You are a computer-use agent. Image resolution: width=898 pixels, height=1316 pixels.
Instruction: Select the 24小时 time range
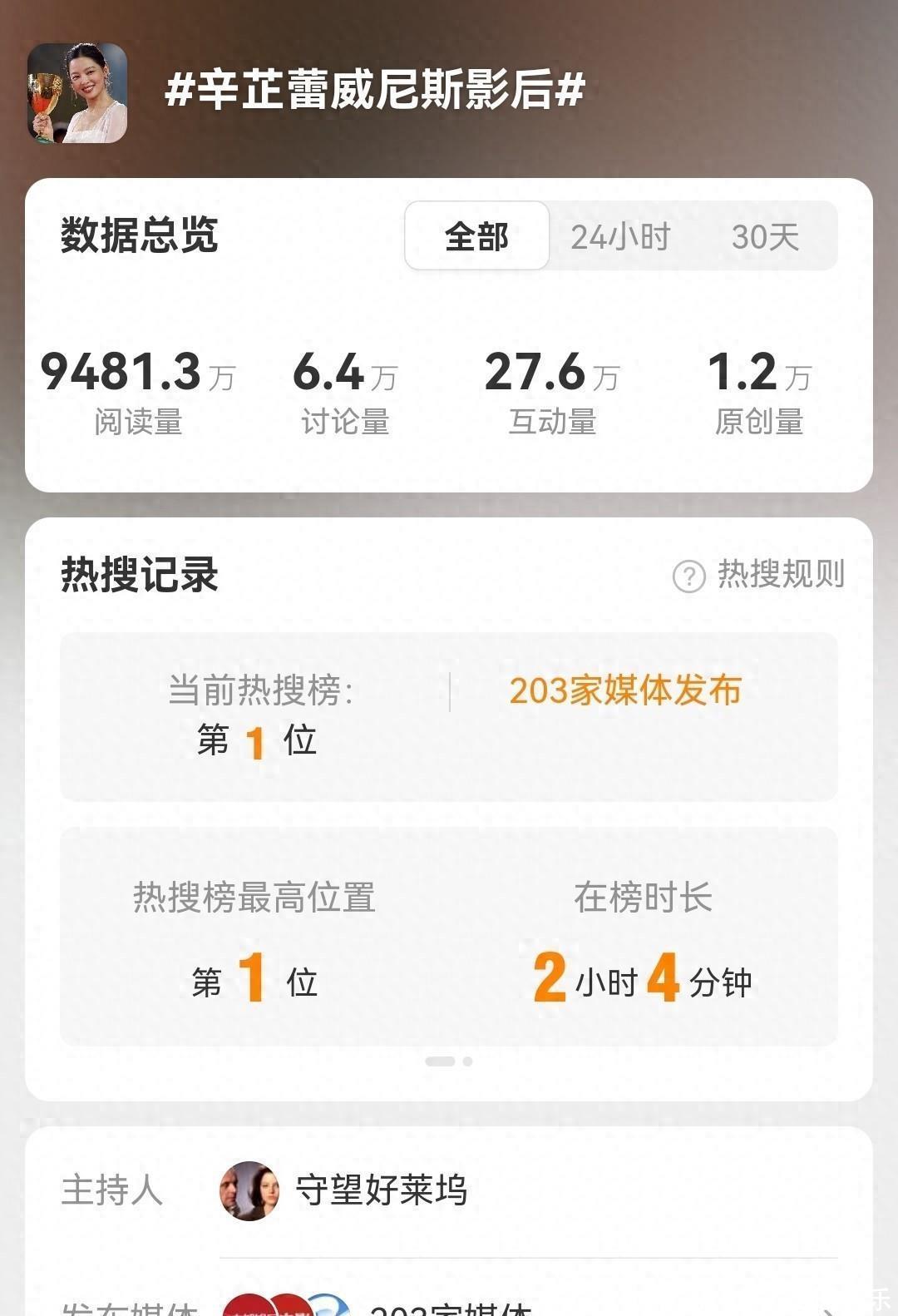click(620, 236)
